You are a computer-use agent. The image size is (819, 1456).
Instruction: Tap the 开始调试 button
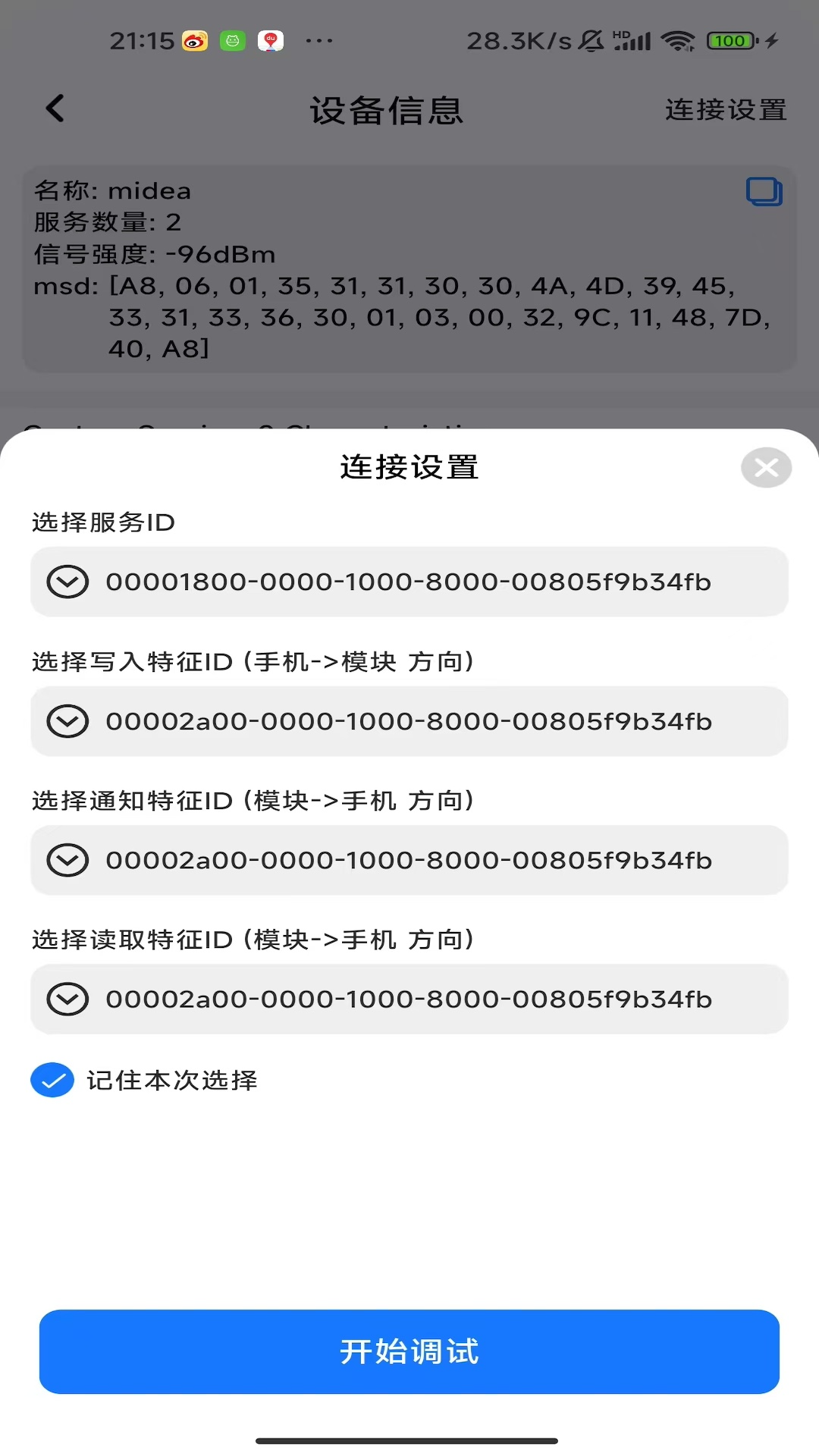pyautogui.click(x=409, y=1352)
